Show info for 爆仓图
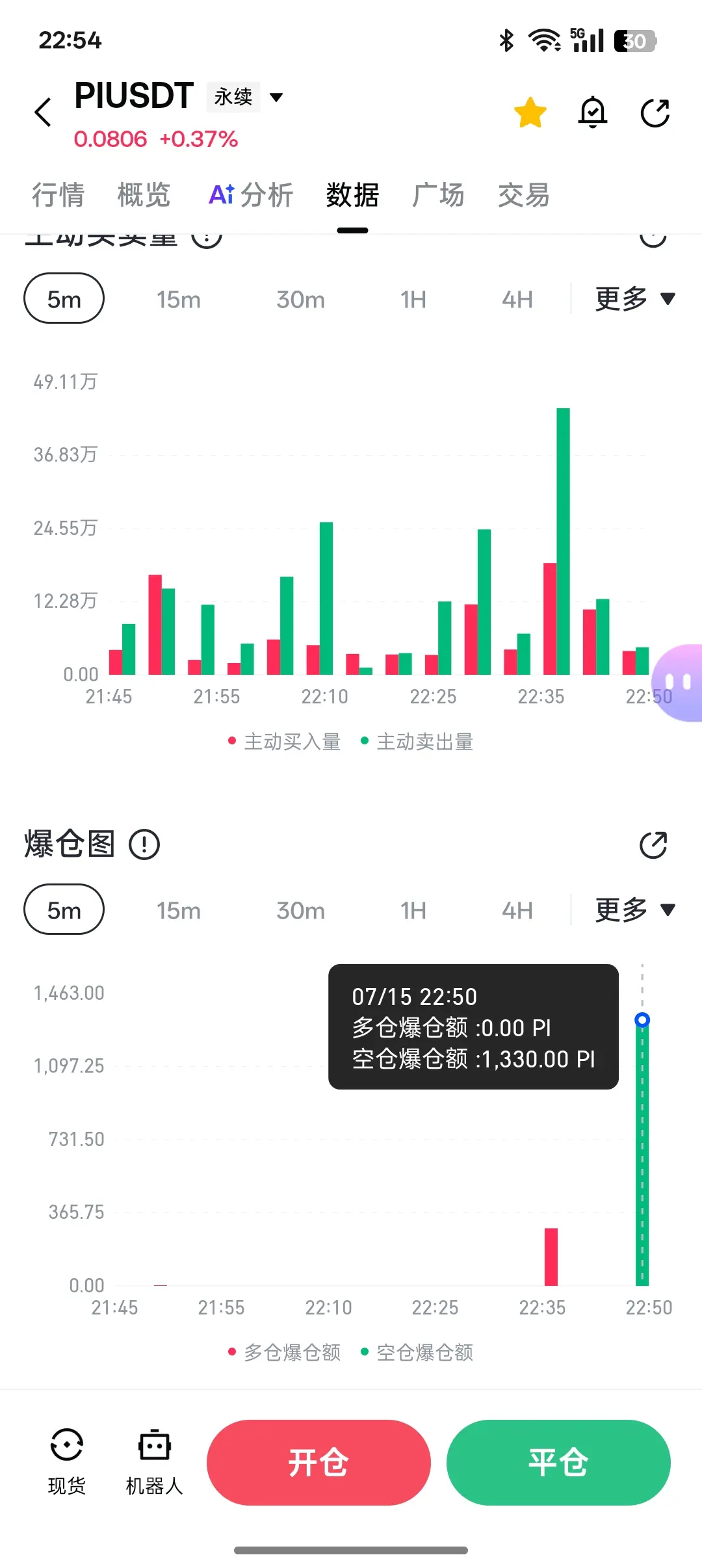The image size is (702, 1568). tap(144, 844)
